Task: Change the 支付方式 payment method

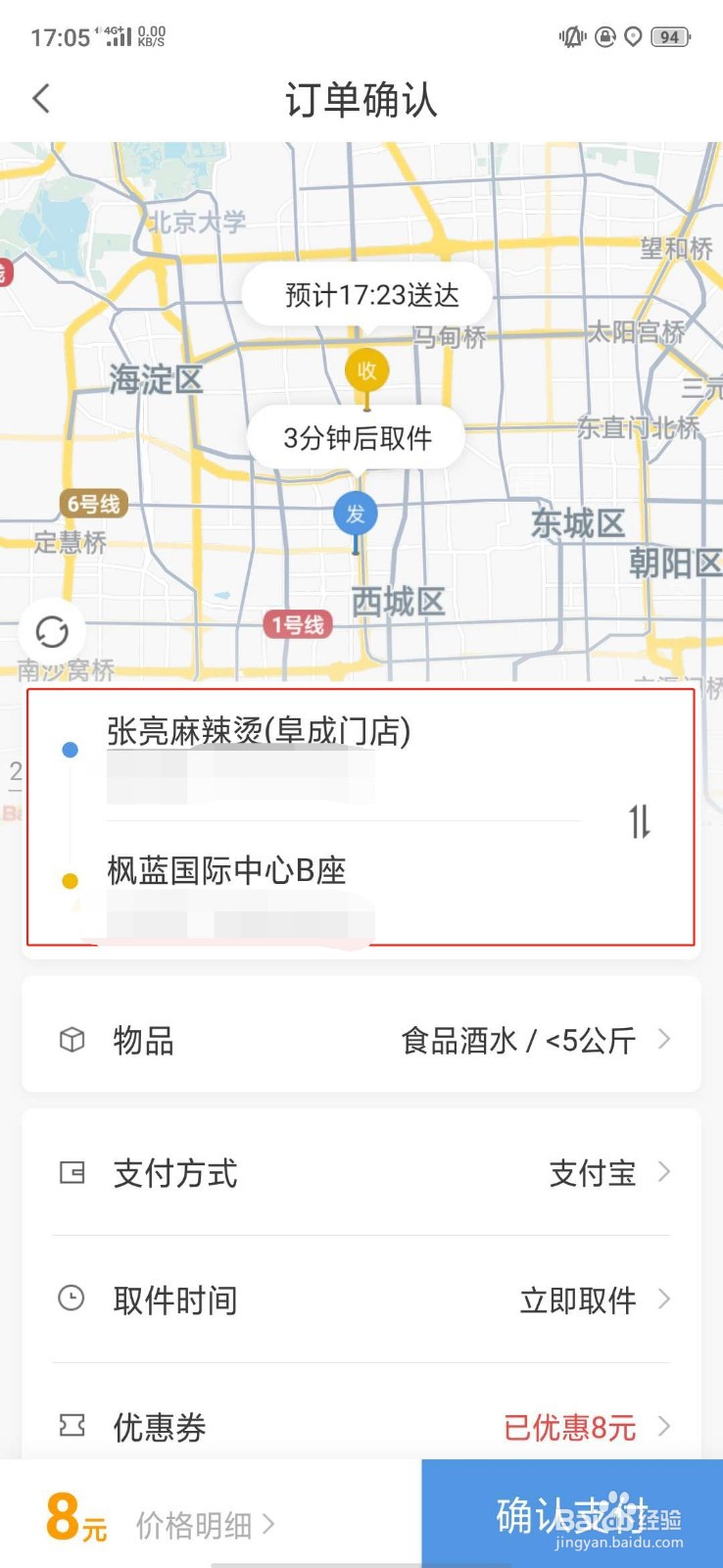Action: (x=361, y=1173)
